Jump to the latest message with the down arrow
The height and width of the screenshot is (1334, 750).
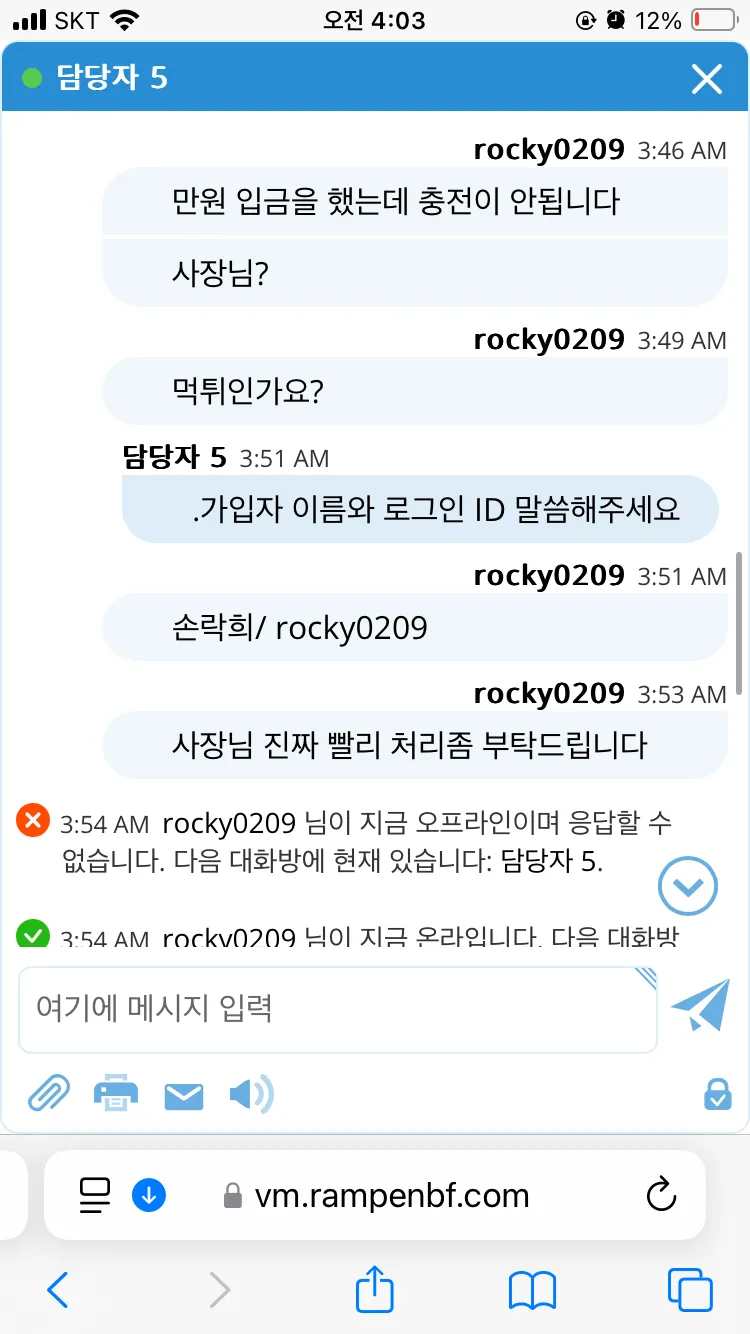[688, 885]
